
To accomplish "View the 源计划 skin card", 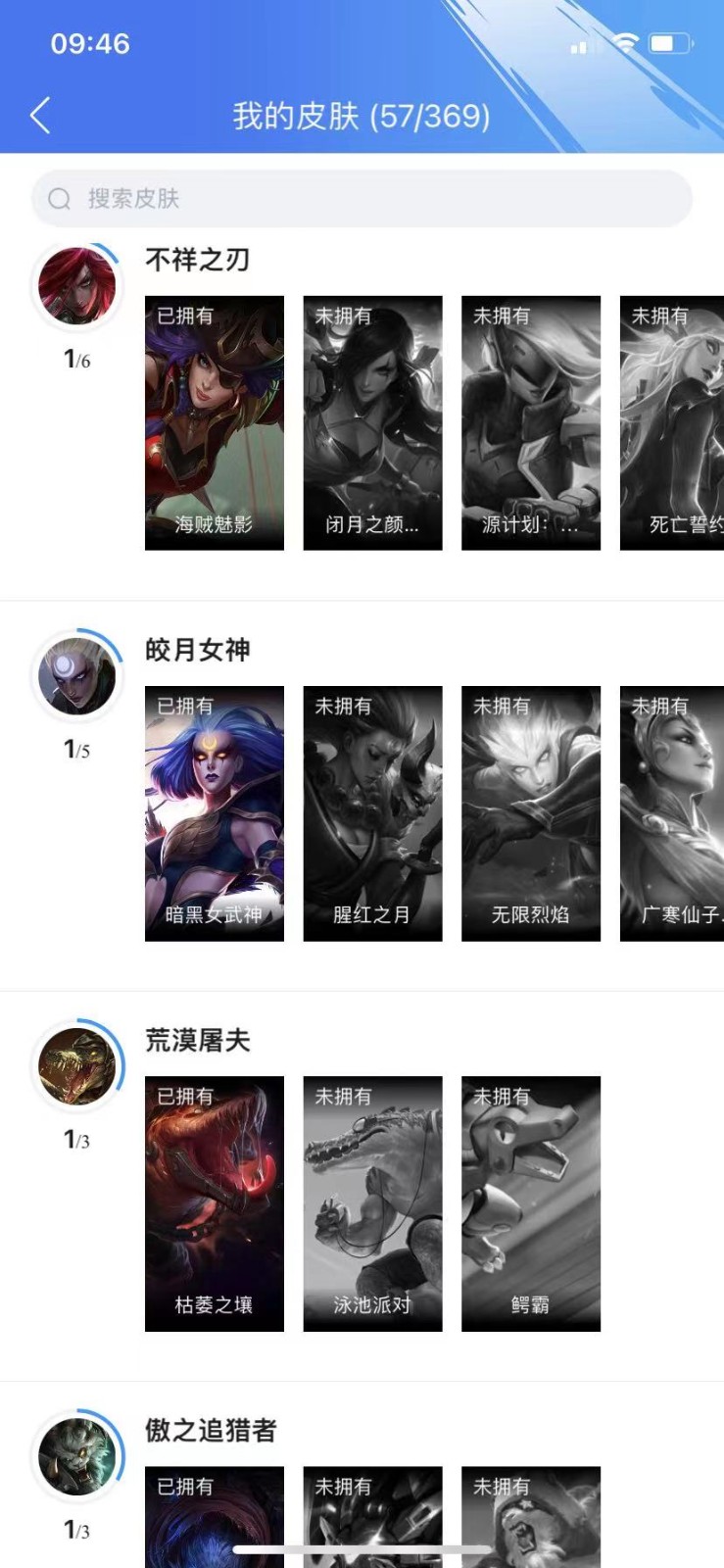I will click(x=531, y=422).
